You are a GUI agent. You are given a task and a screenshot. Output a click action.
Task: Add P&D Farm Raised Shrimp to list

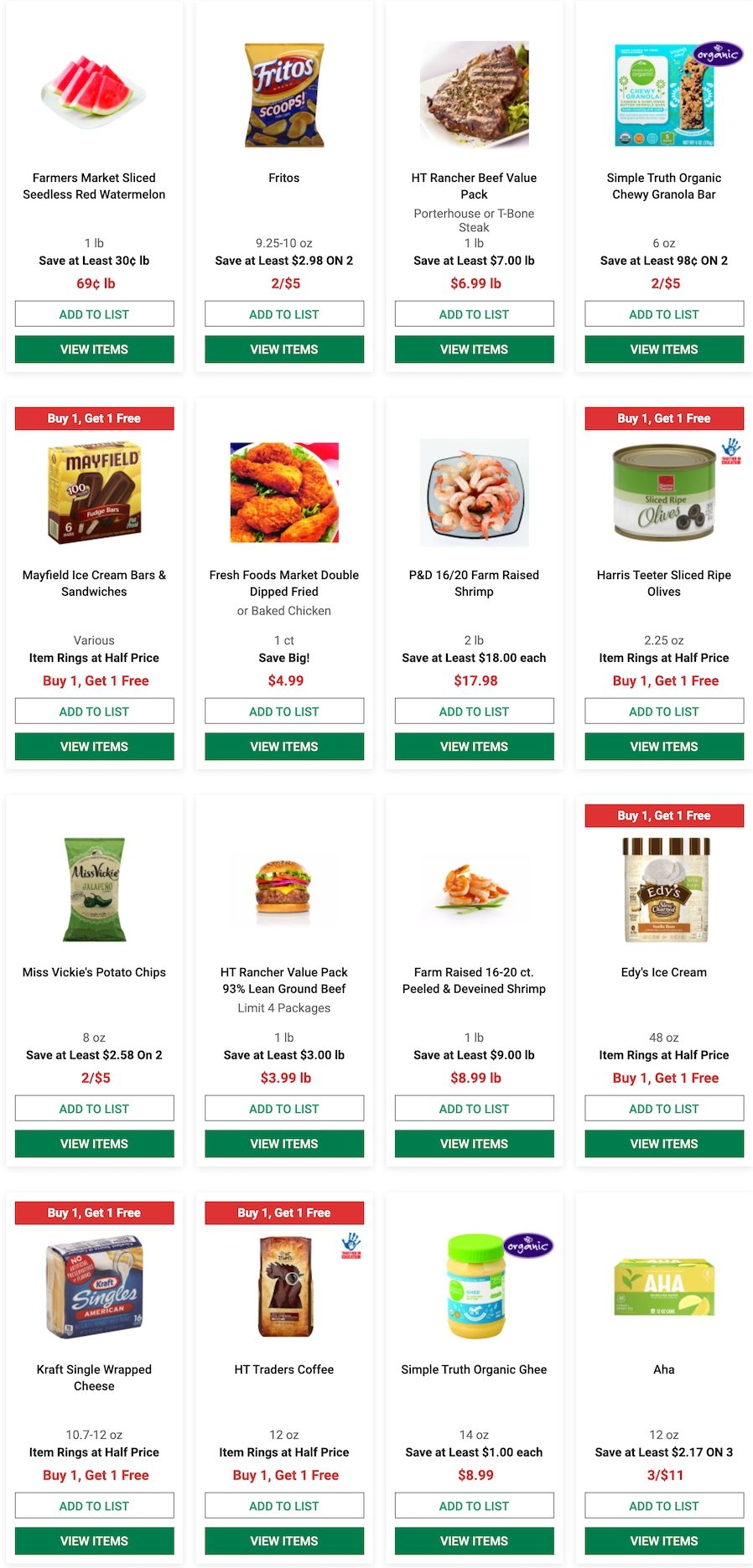click(x=474, y=712)
